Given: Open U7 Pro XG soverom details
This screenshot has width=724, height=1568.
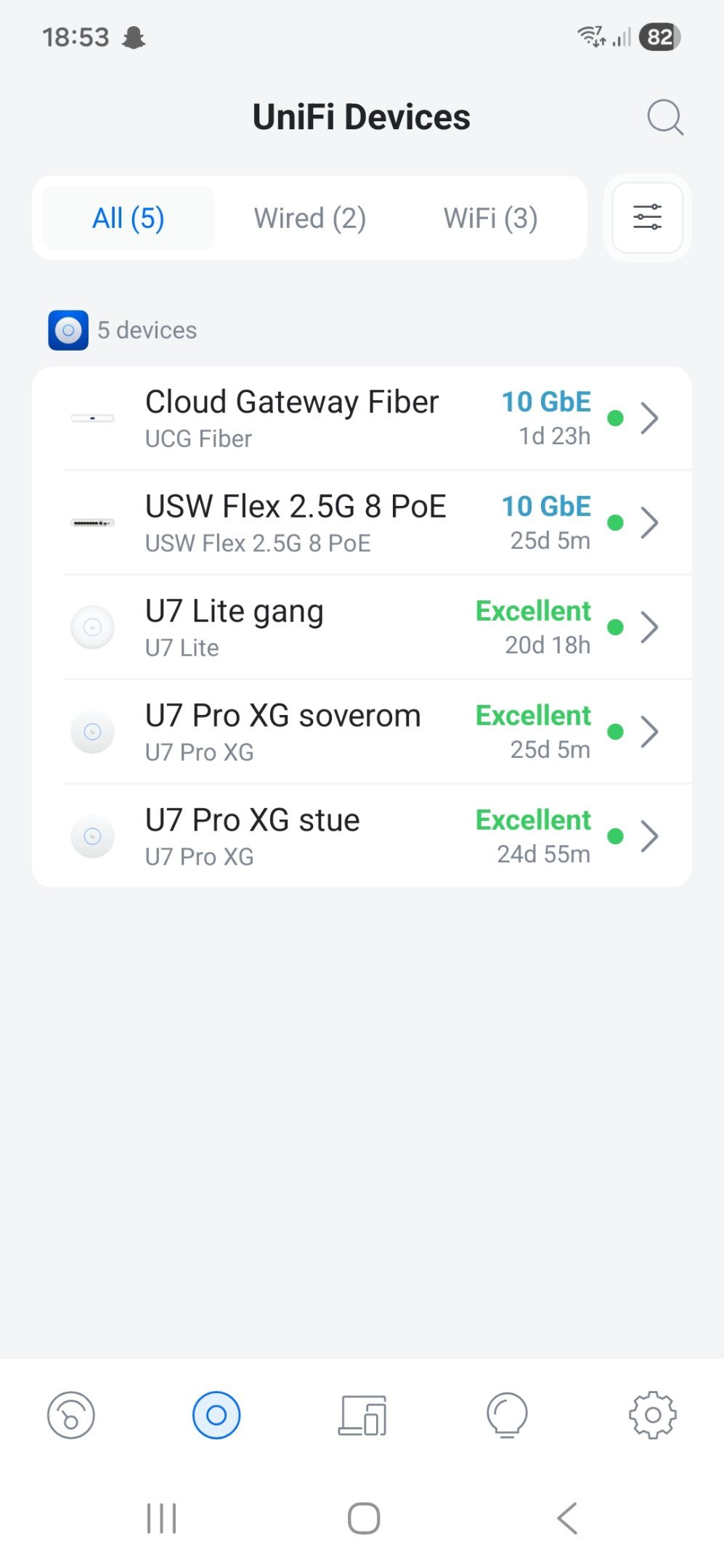Looking at the screenshot, I should click(362, 732).
